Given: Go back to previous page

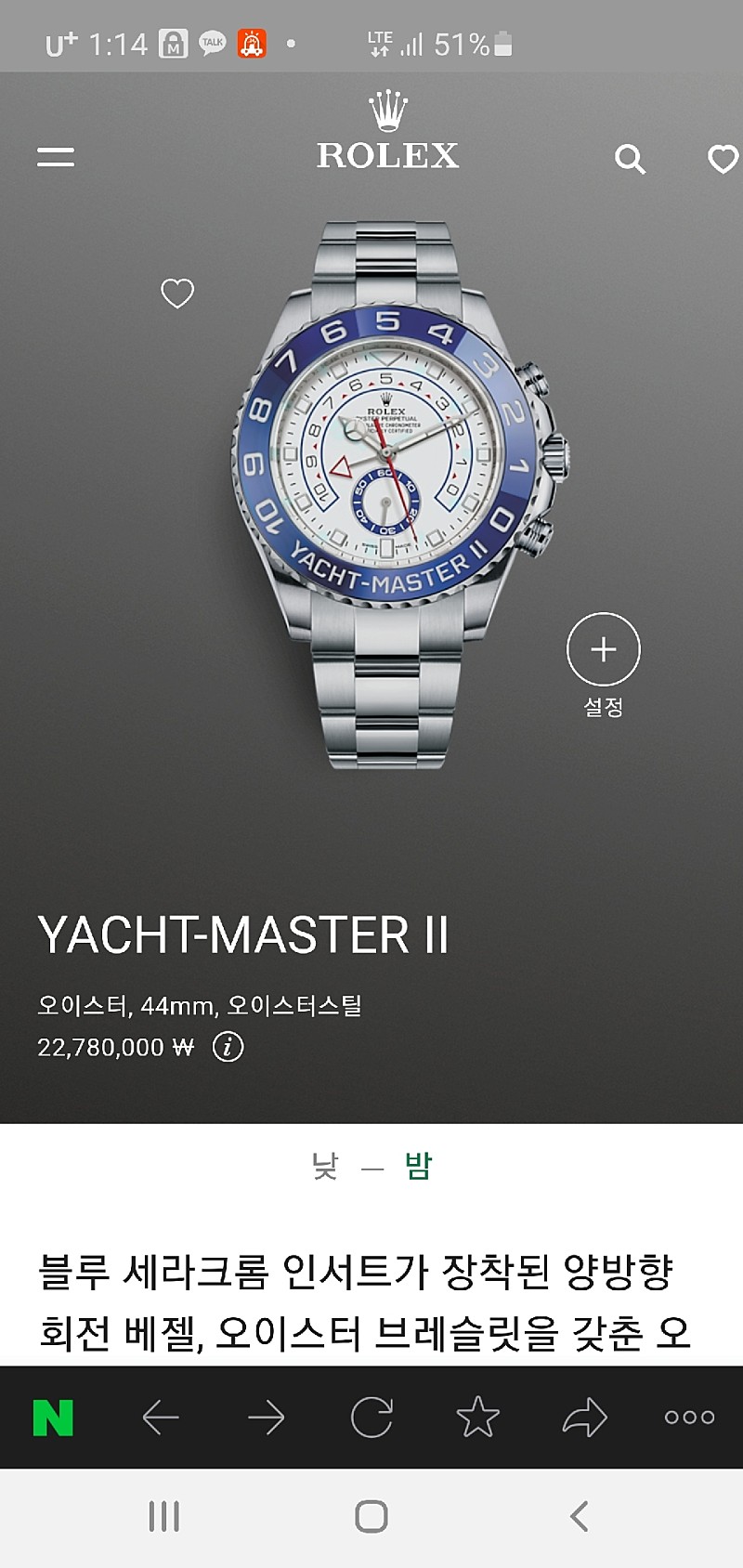Looking at the screenshot, I should point(160,1418).
